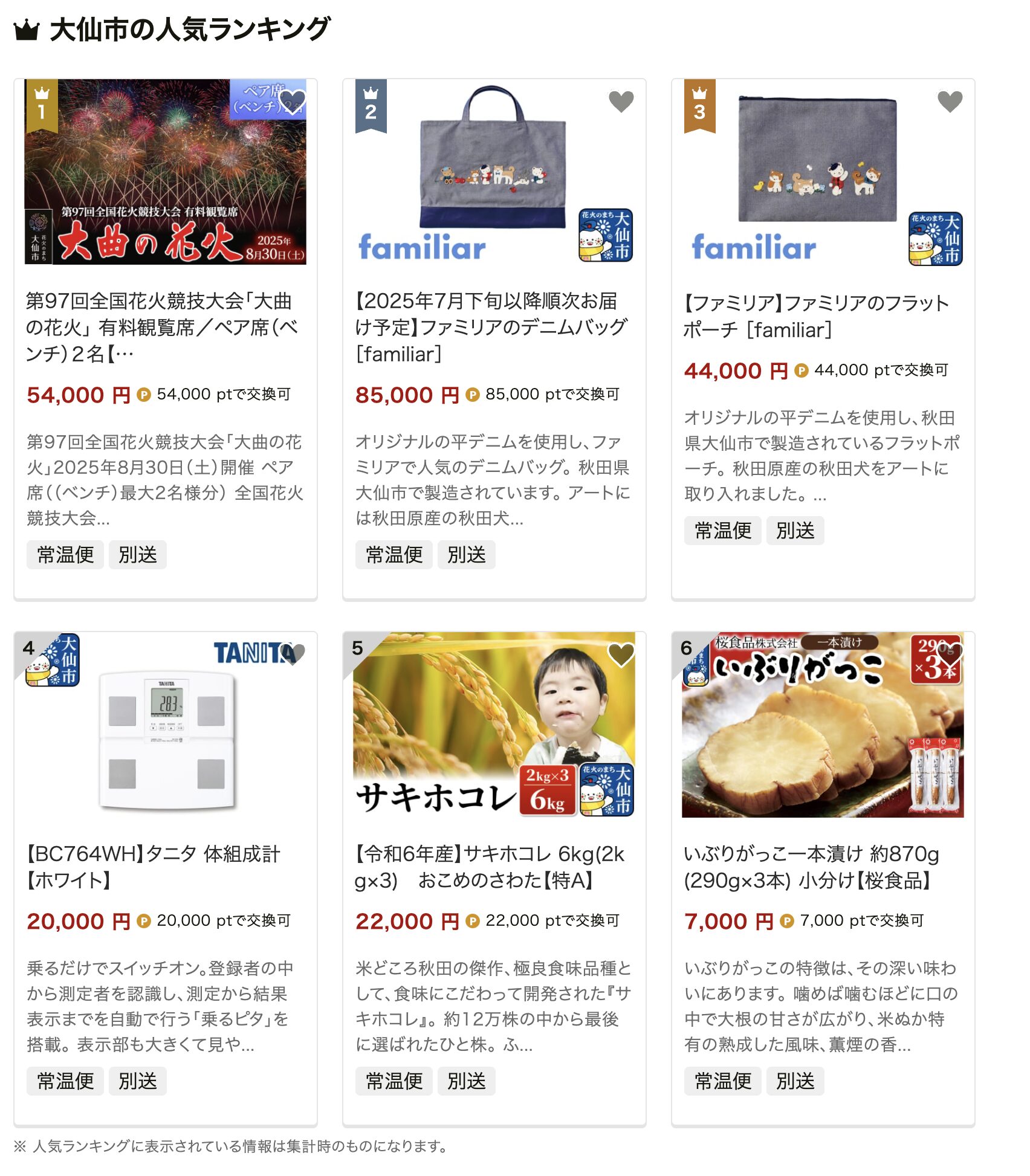Image resolution: width=1030 pixels, height=1176 pixels.
Task: Open the タニタ 体組成計 ホワイト card
Action: (154, 867)
